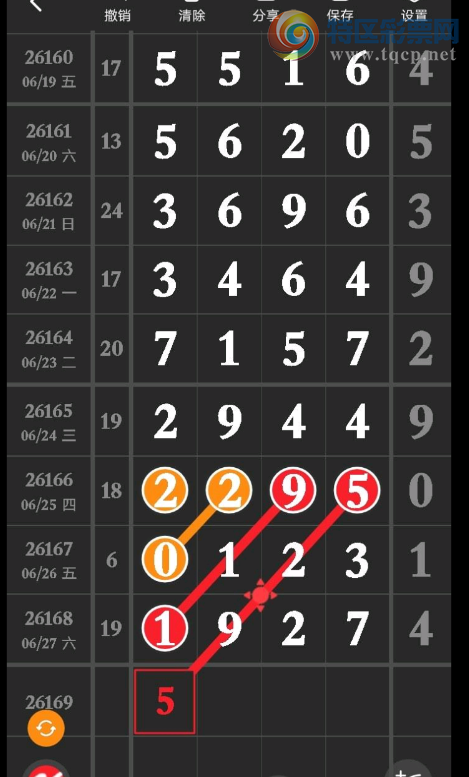Tap the orange refresh button
Viewport: 469px width, 777px height.
coord(46,728)
